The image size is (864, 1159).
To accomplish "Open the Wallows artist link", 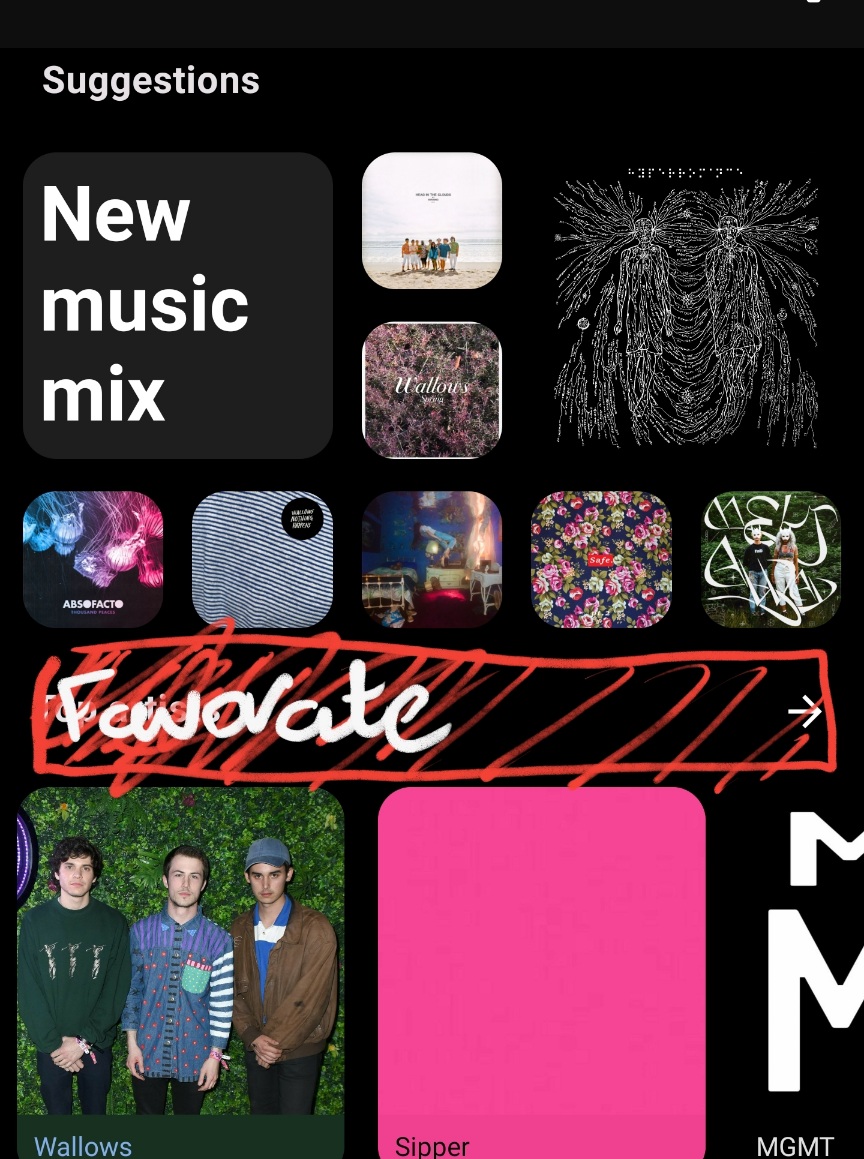I will click(83, 1146).
